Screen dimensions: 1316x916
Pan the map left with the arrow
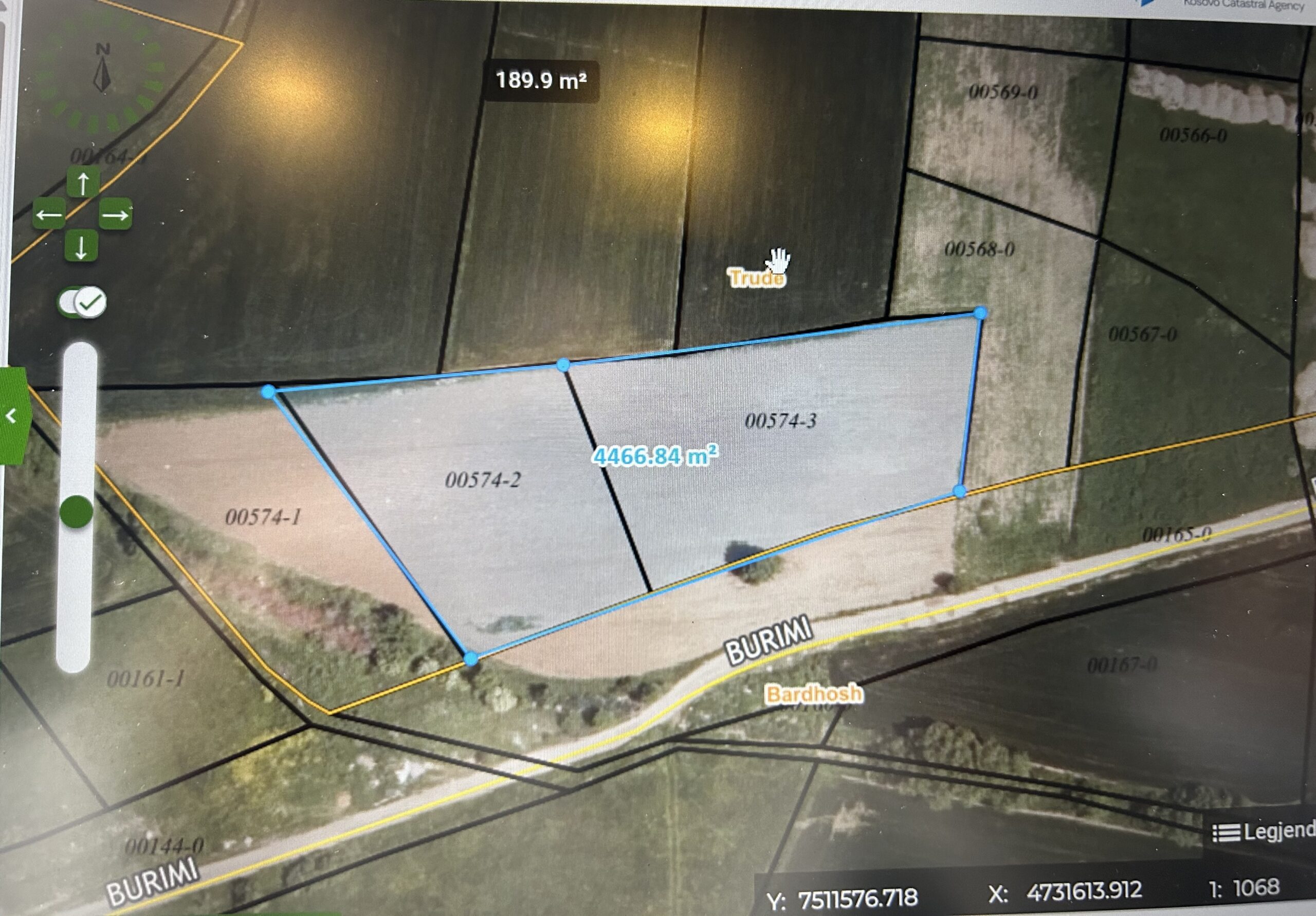tap(49, 215)
